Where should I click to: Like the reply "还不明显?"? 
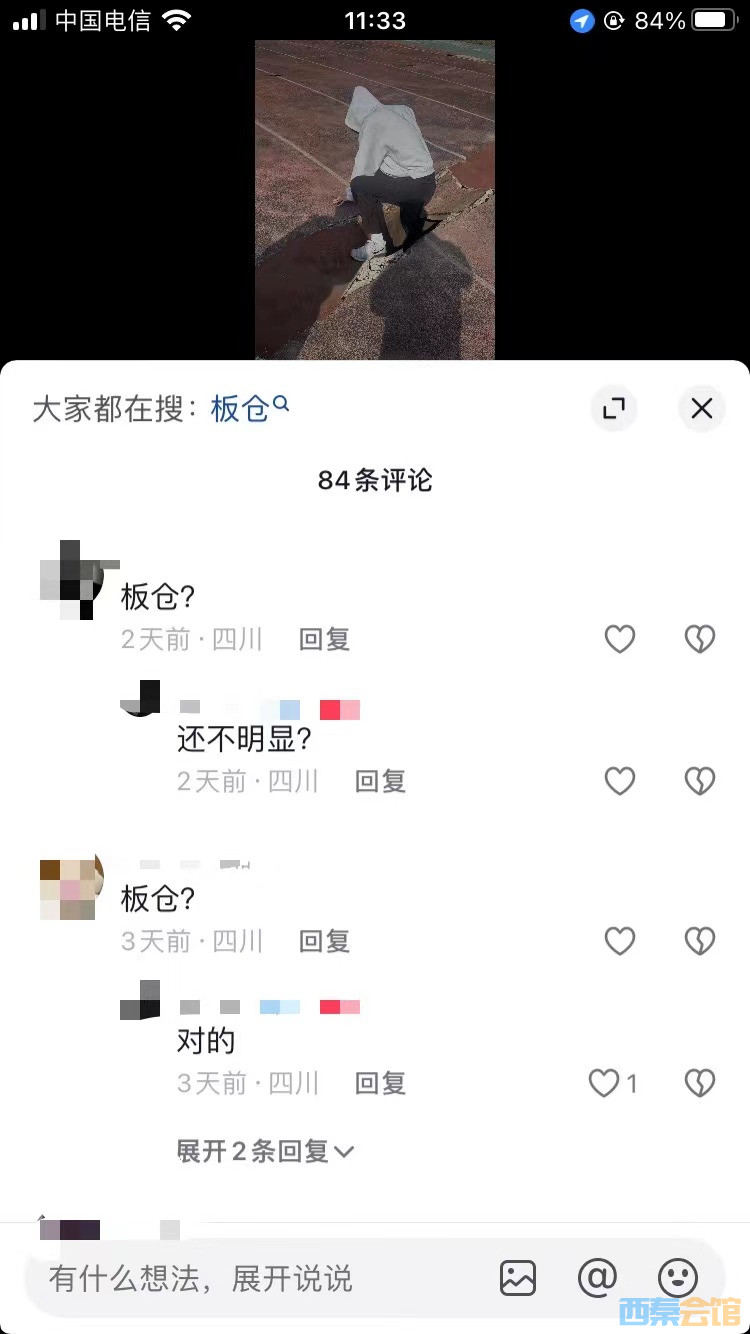point(620,781)
